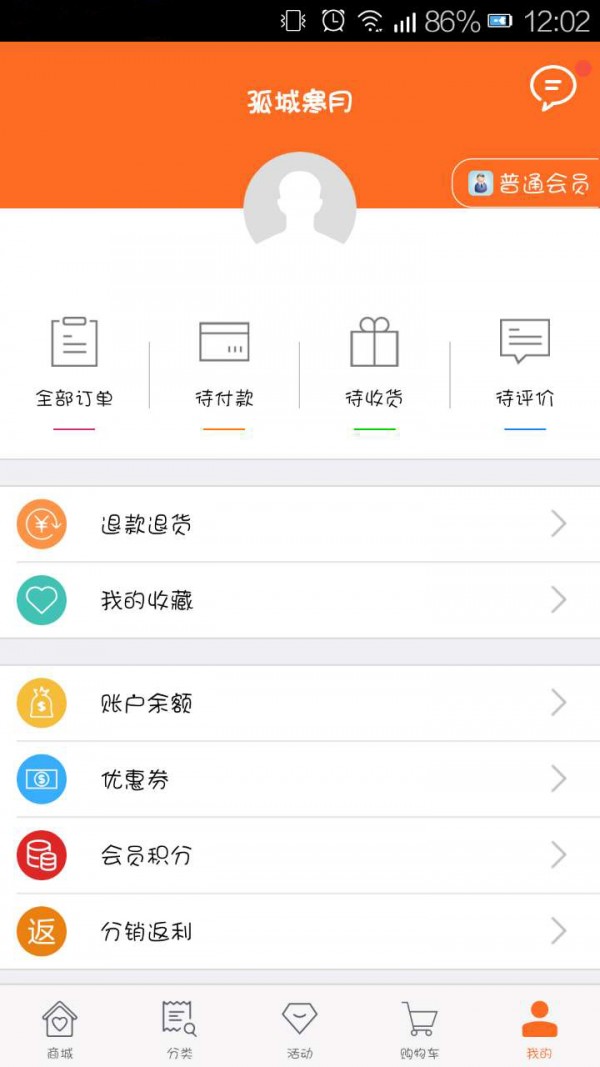Open the 退款退货 refund row

coord(300,524)
